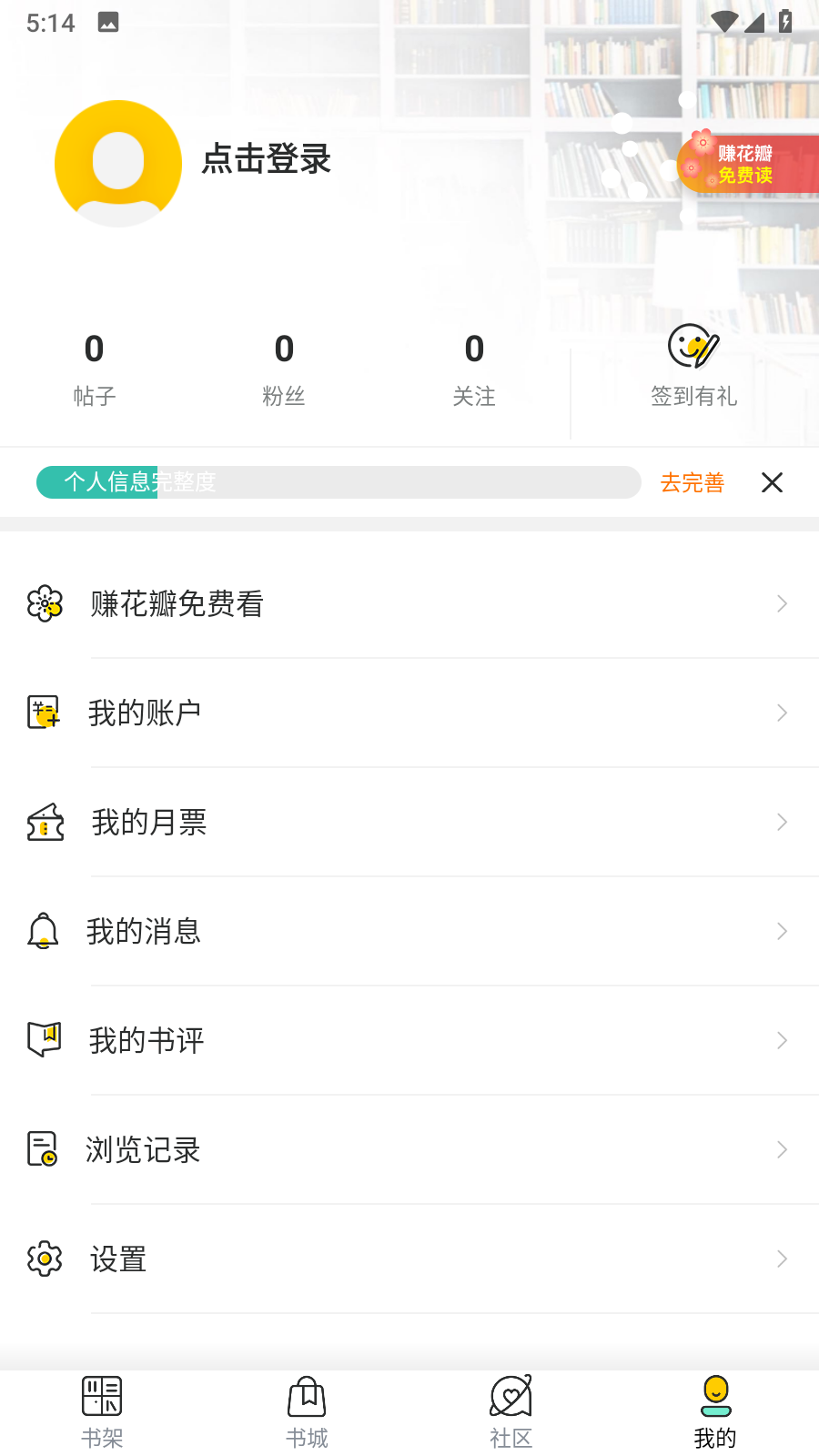Dismiss the 个人信息完整度 bar
Image resolution: width=819 pixels, height=1456 pixels.
coord(772,482)
